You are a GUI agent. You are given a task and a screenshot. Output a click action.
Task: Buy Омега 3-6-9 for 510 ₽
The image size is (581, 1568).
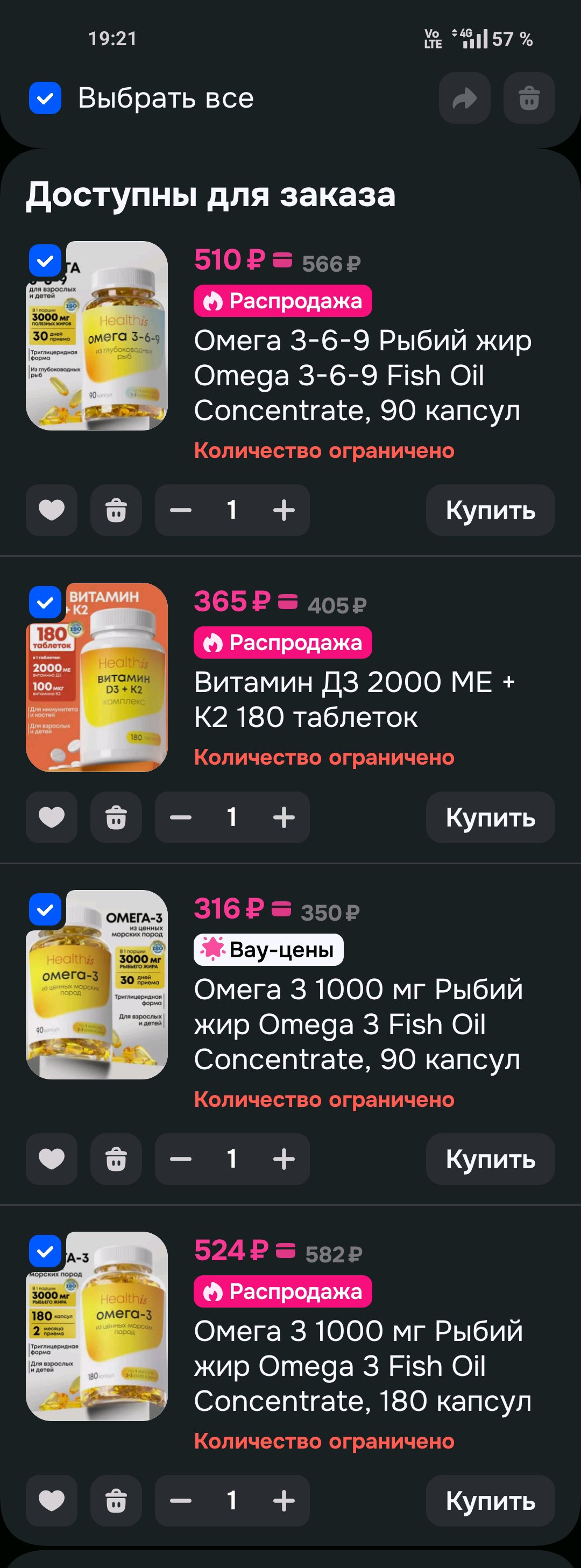tap(490, 510)
